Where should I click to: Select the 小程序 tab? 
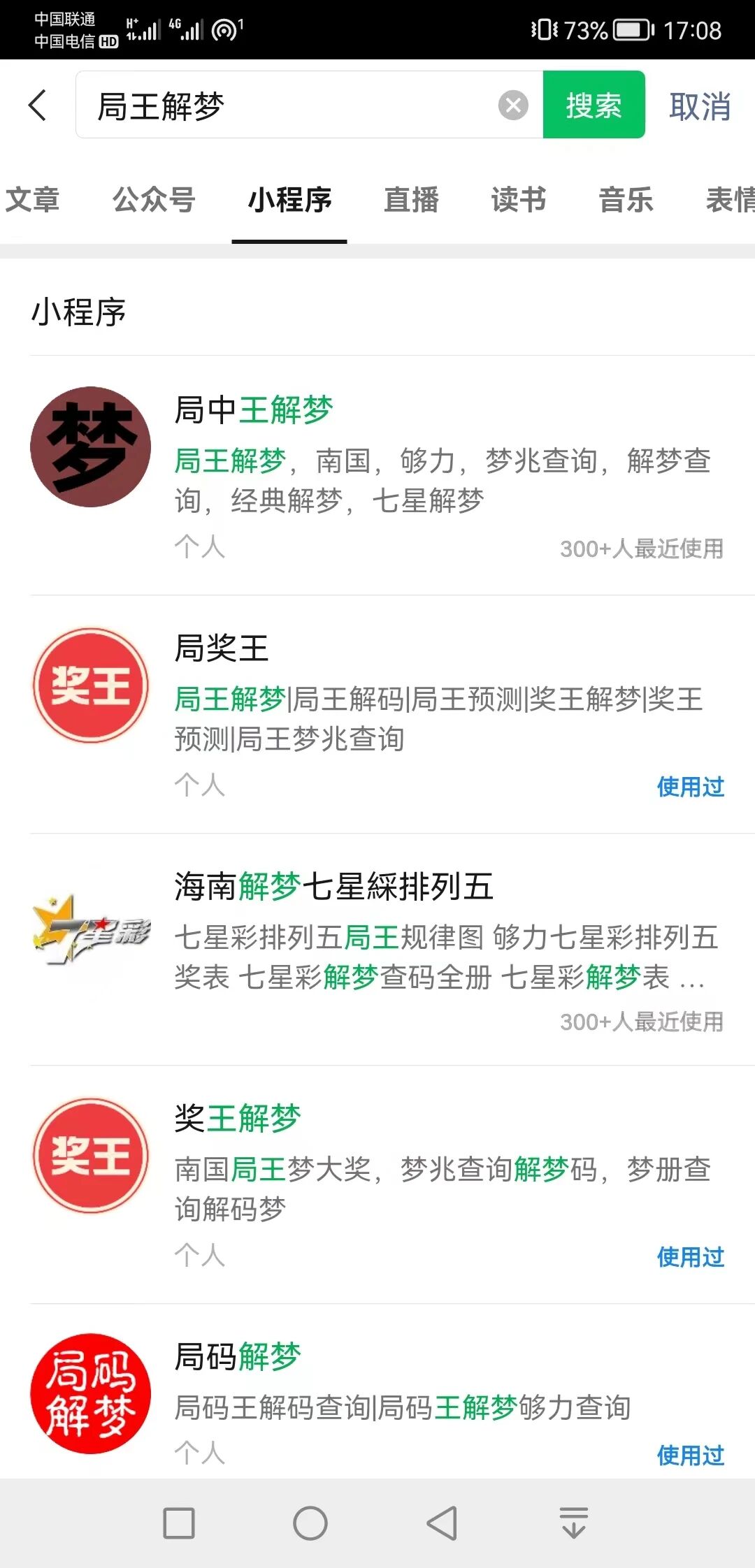point(289,200)
